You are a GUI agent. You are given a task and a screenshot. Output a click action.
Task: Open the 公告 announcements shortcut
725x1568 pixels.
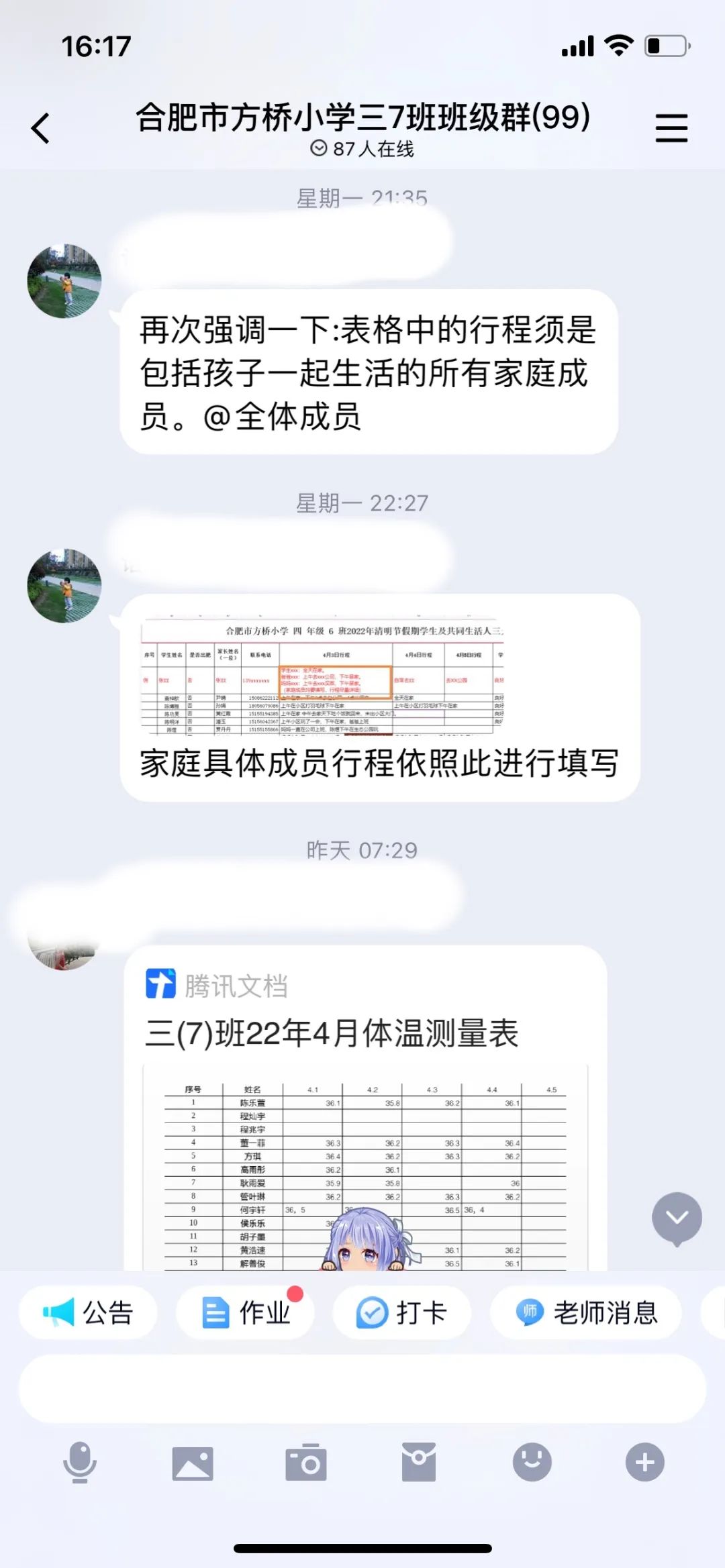pyautogui.click(x=89, y=1313)
